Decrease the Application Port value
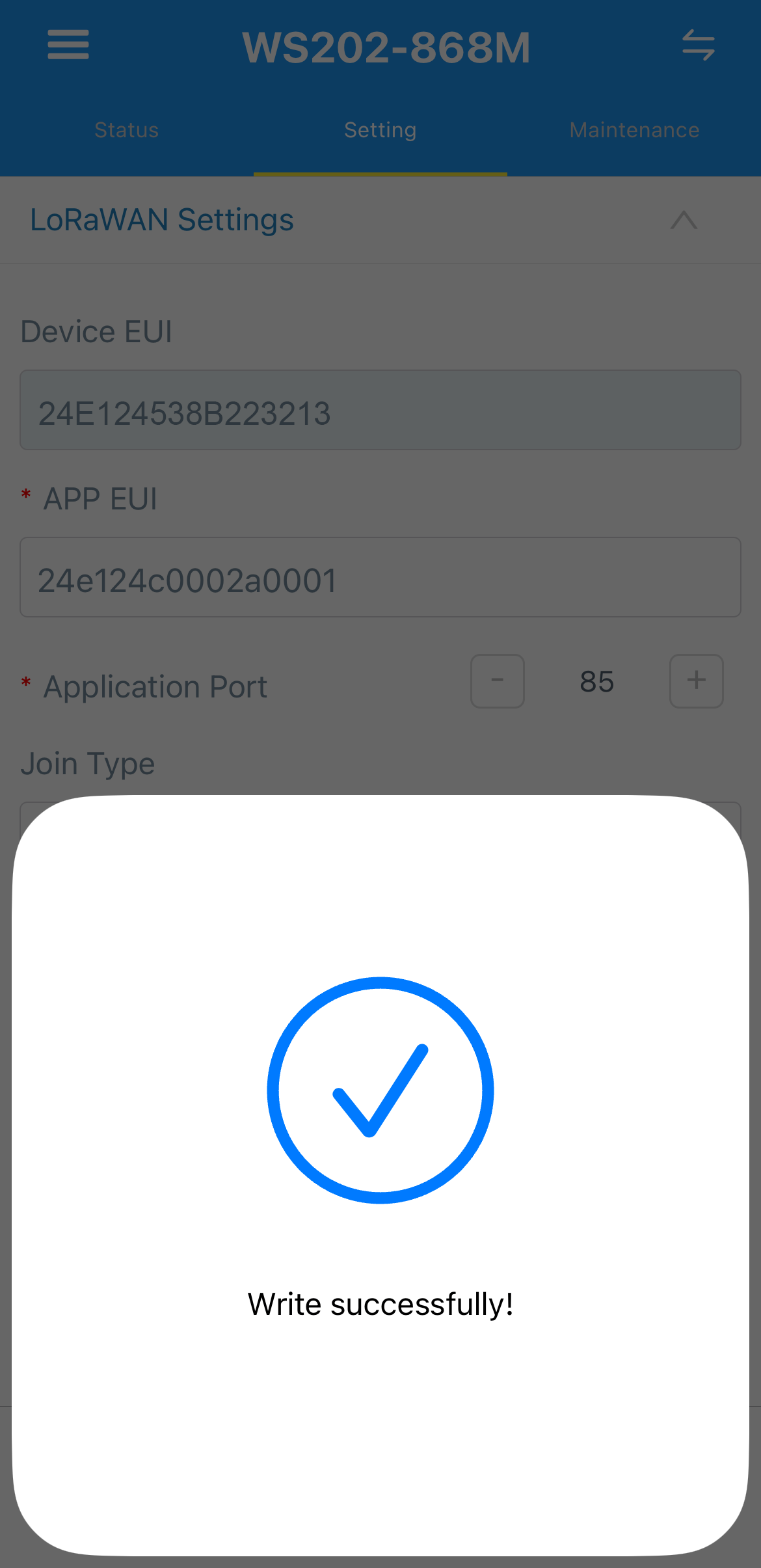The height and width of the screenshot is (1568, 761). click(498, 681)
